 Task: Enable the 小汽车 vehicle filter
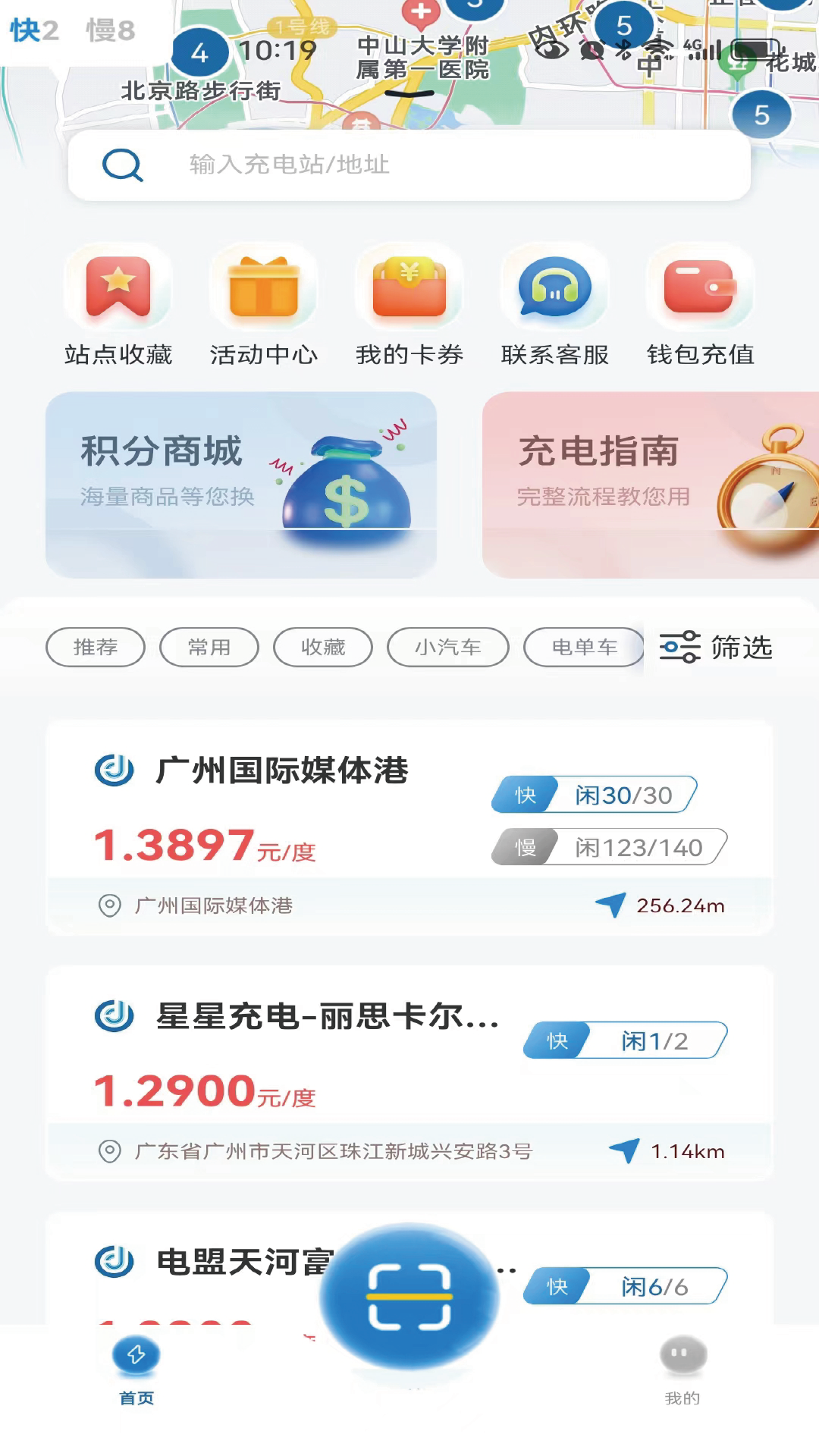[x=447, y=647]
